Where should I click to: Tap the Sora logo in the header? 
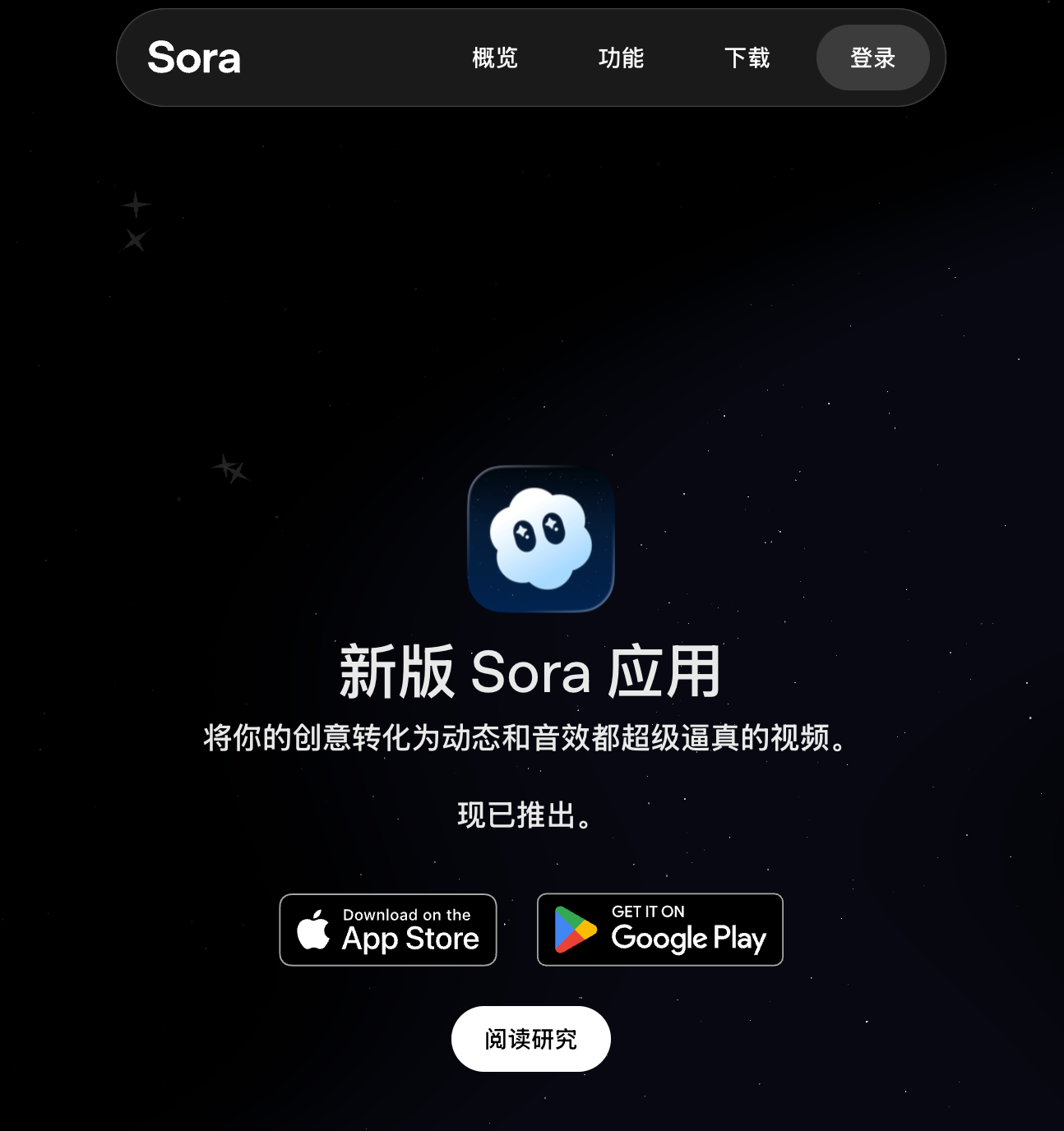point(194,58)
